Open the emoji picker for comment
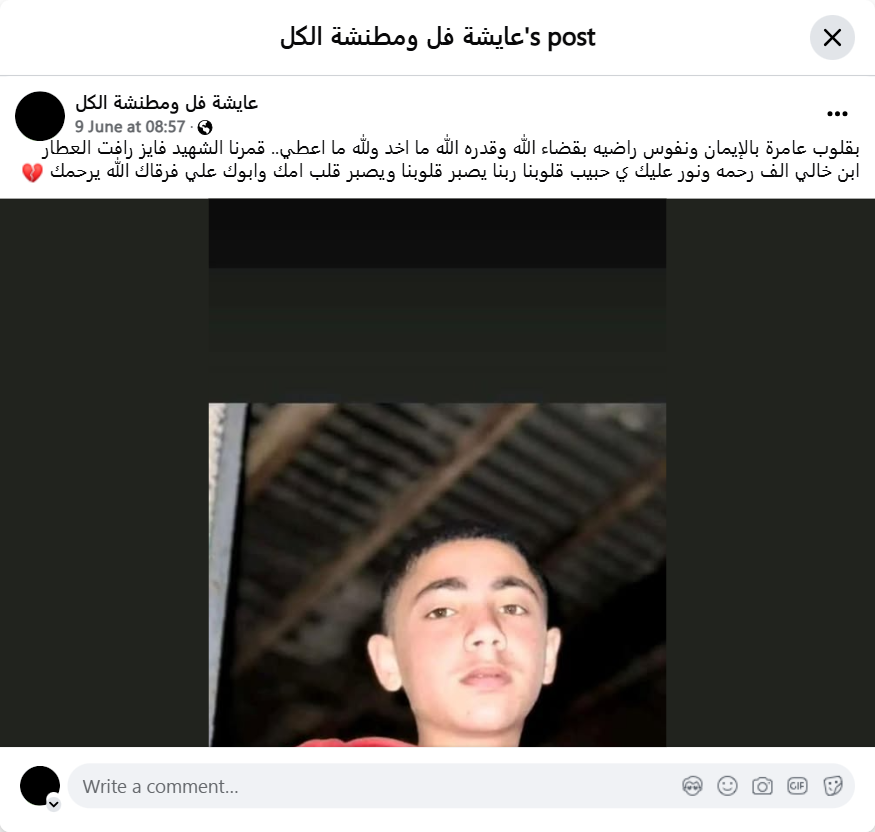Viewport: 875px width, 832px height. click(x=728, y=786)
